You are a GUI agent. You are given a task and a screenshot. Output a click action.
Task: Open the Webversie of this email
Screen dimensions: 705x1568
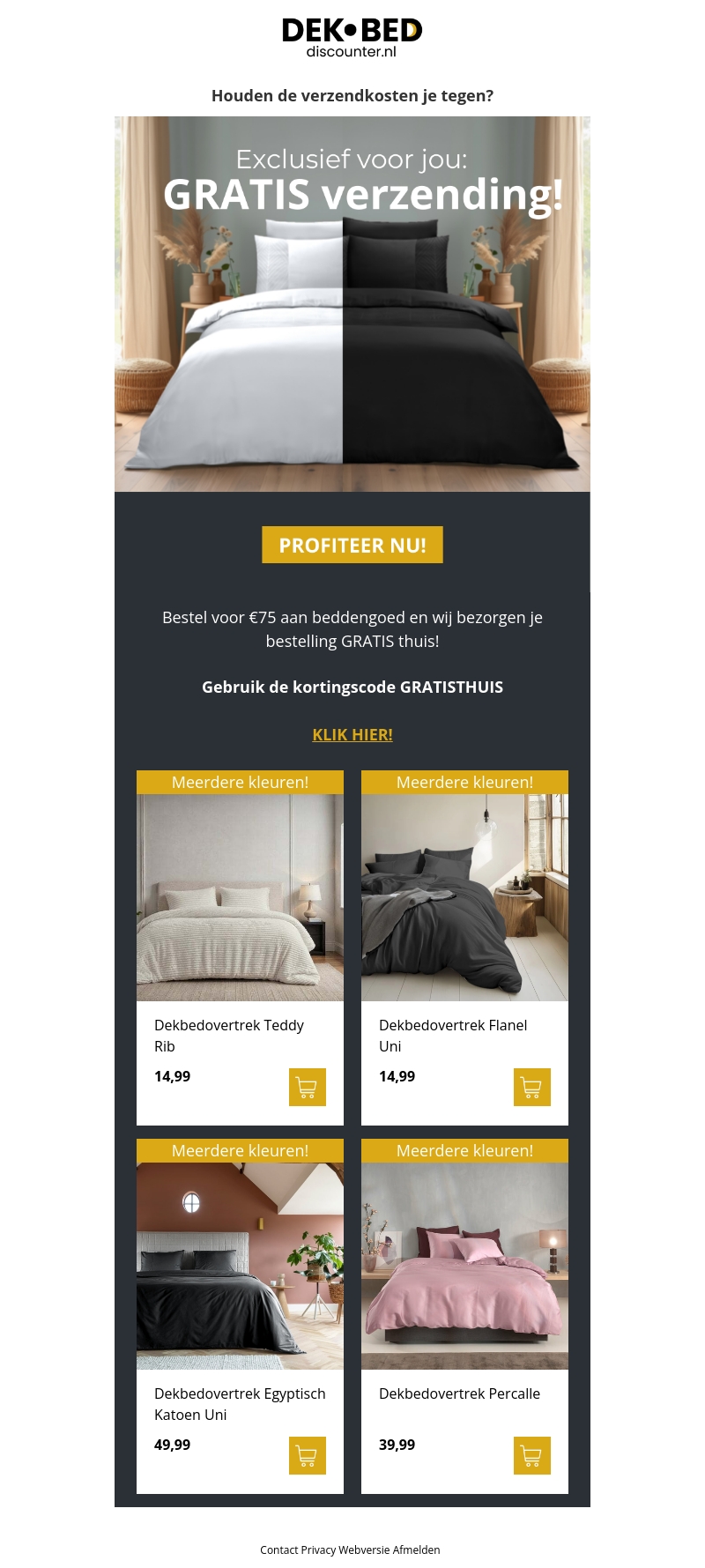click(x=364, y=1549)
